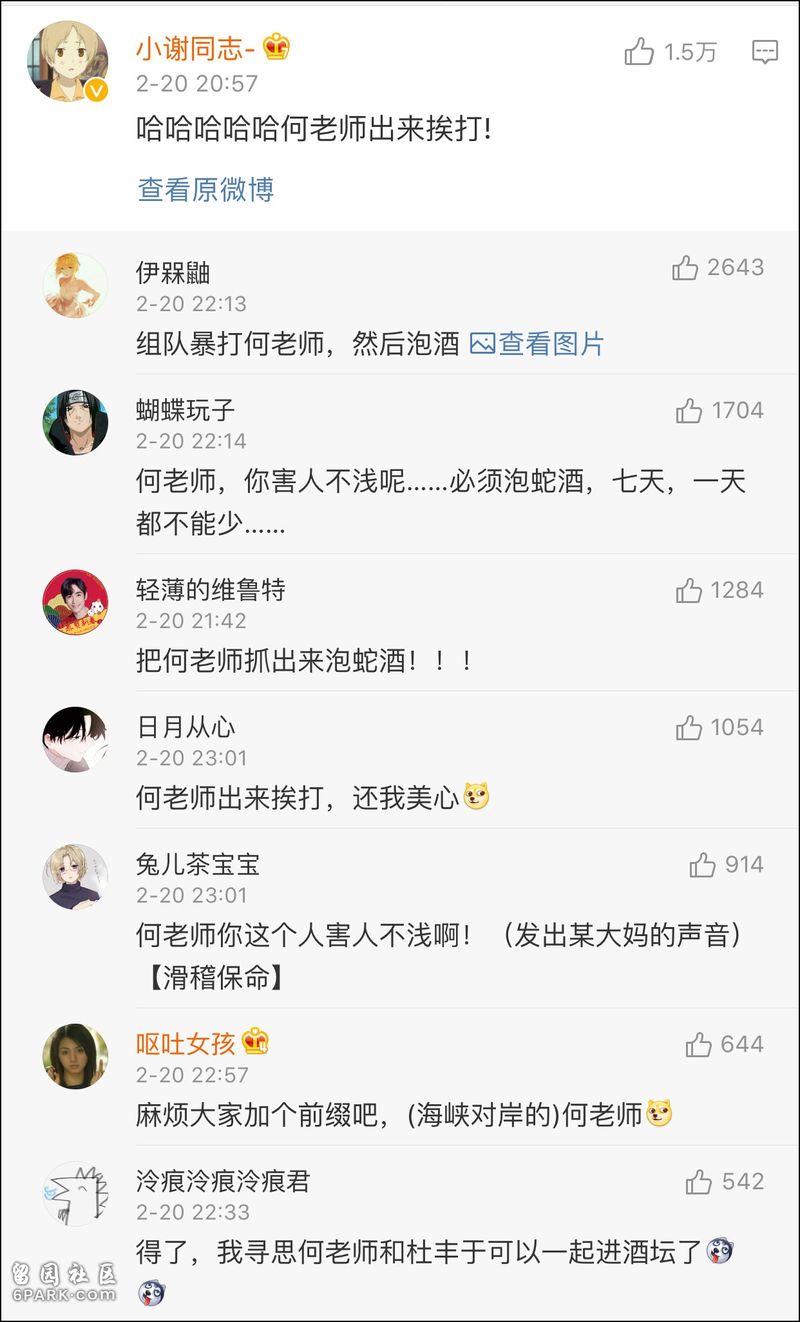This screenshot has width=800, height=1322.
Task: Like 轻薄的维鲁特's comment
Action: pos(689,591)
